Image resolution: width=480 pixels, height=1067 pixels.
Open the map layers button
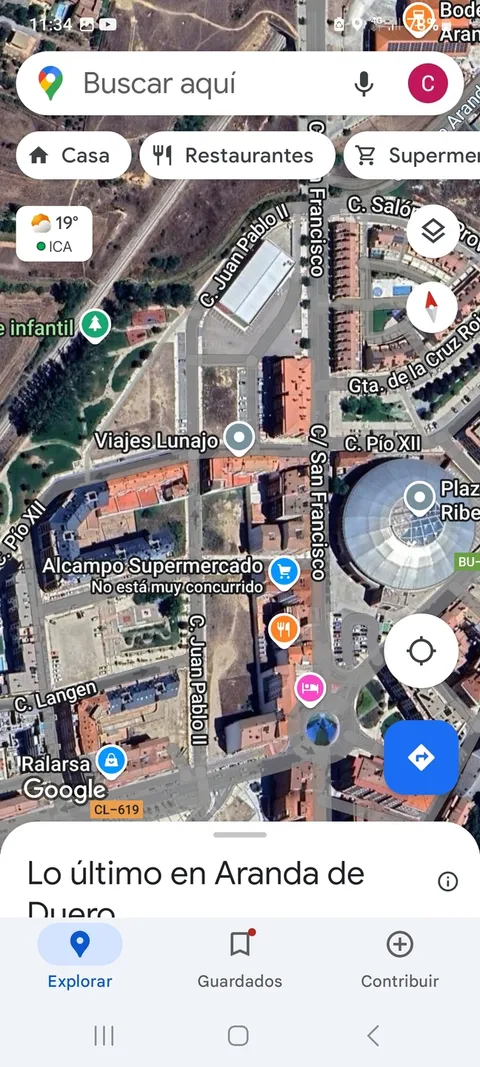click(432, 232)
